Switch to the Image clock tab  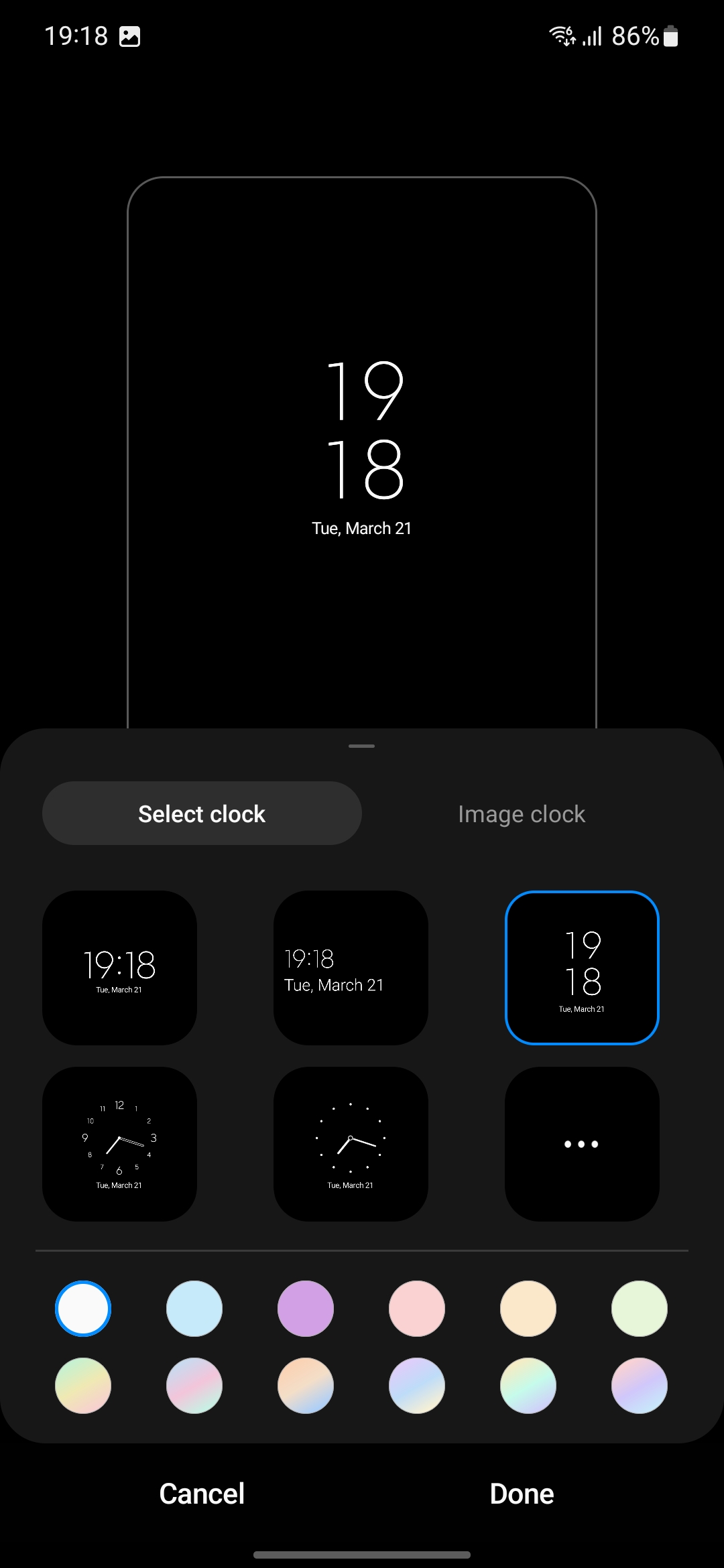(x=522, y=814)
